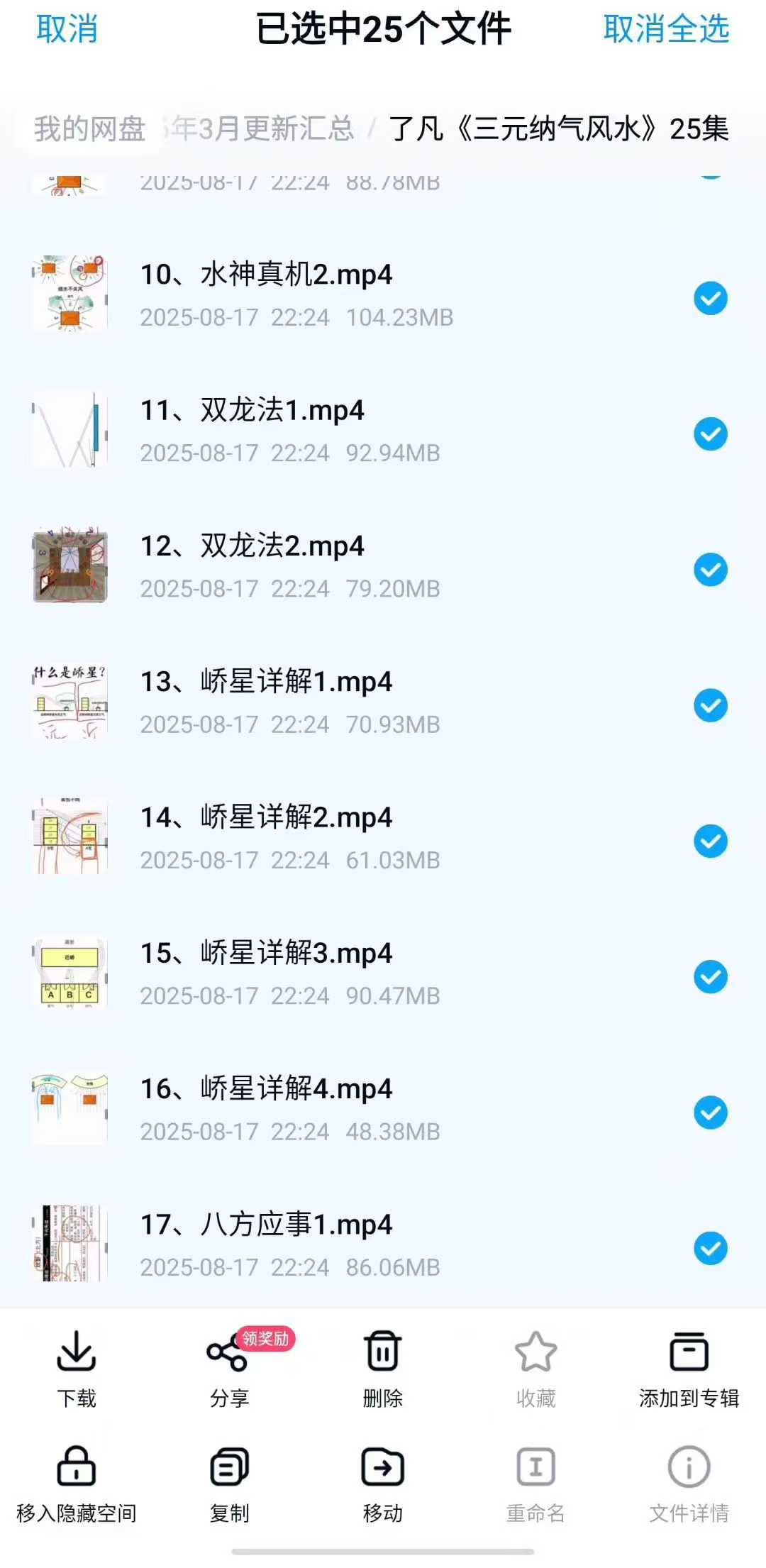Move the selected files with 移动
The width and height of the screenshot is (766, 1568).
pyautogui.click(x=383, y=1483)
